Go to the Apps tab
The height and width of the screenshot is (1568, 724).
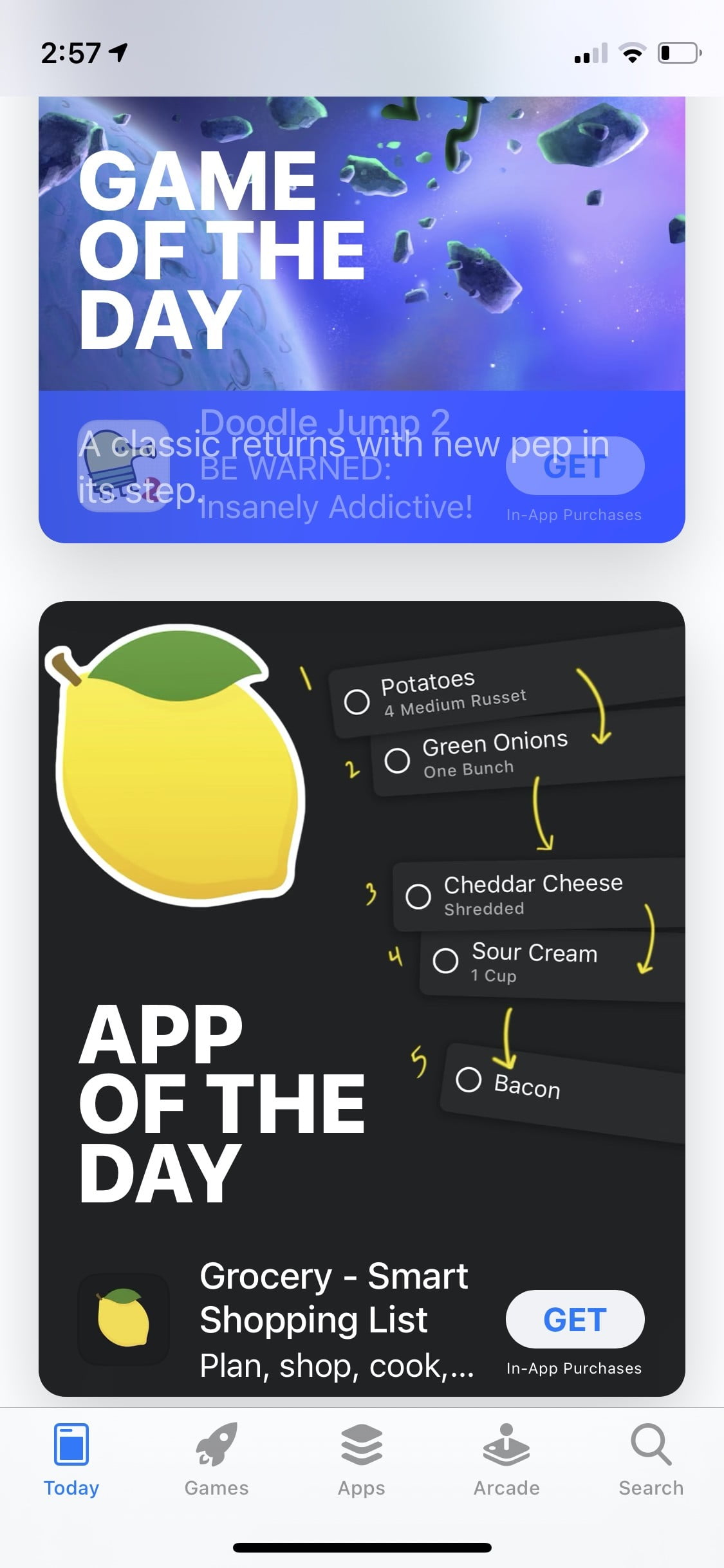pyautogui.click(x=362, y=1461)
